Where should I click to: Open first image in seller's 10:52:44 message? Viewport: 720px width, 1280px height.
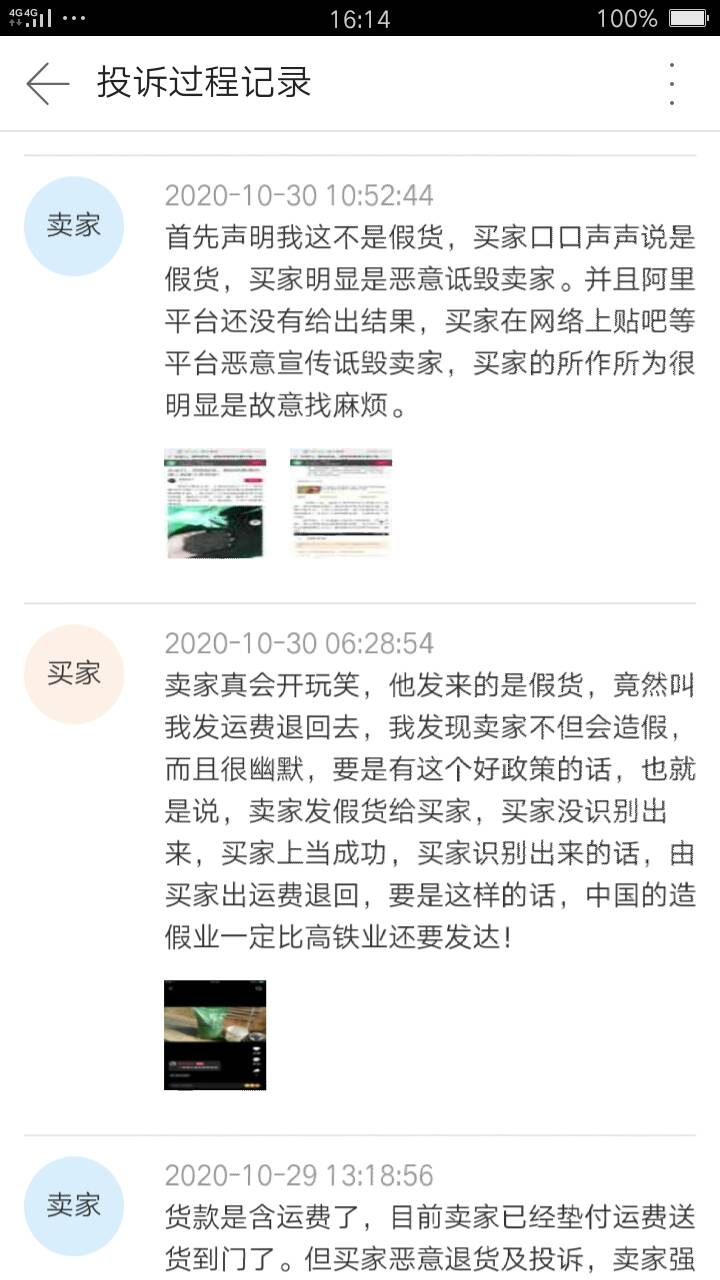coord(215,503)
